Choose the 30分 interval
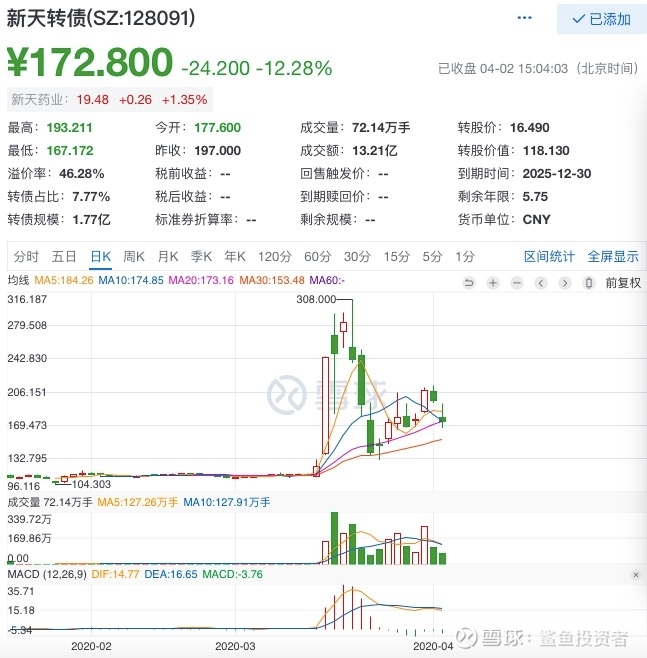The height and width of the screenshot is (658, 647). [x=357, y=257]
